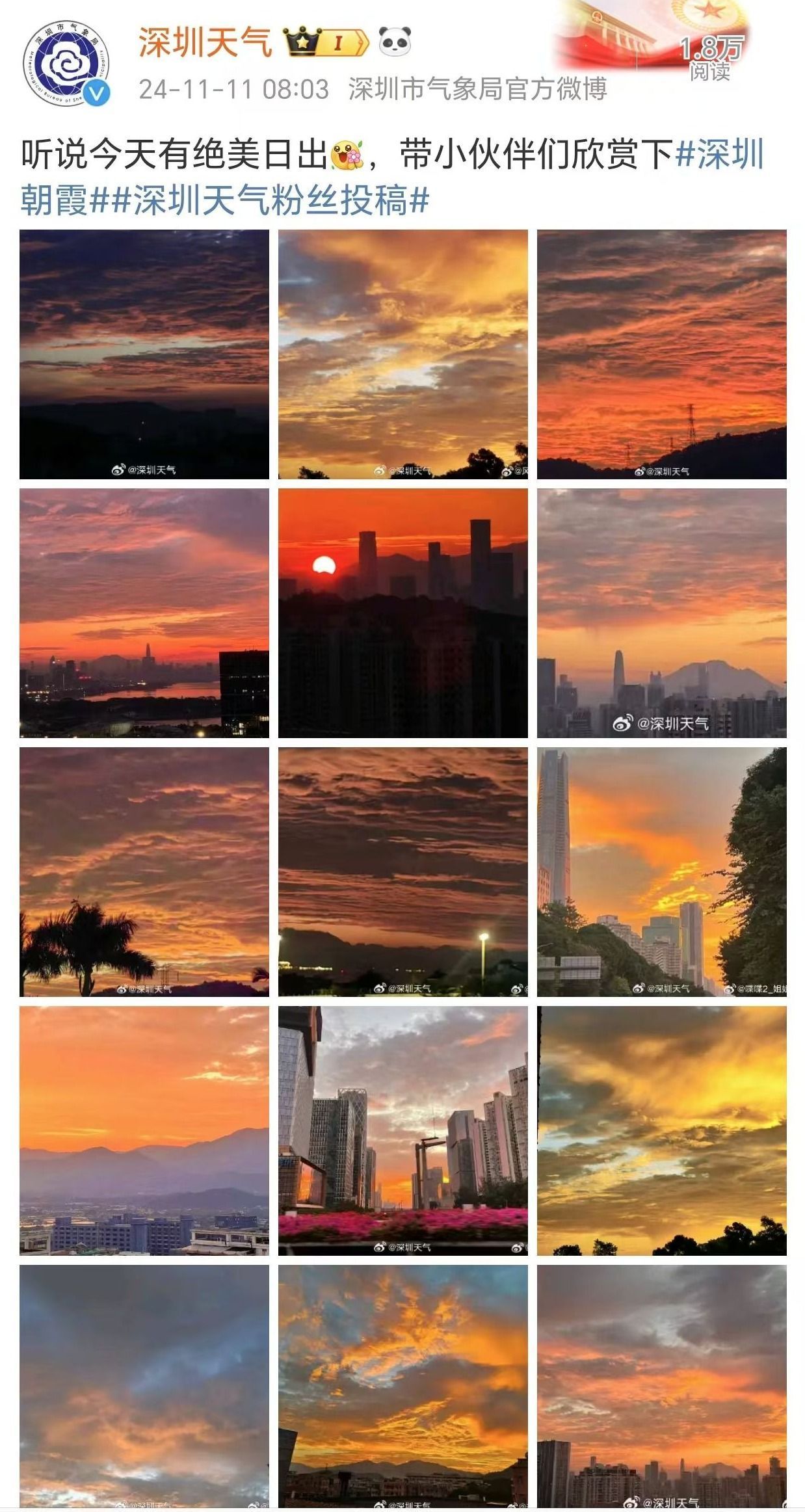This screenshot has height=1512, width=805.
Task: View the photo of bay with city lights
Action: 144,613
